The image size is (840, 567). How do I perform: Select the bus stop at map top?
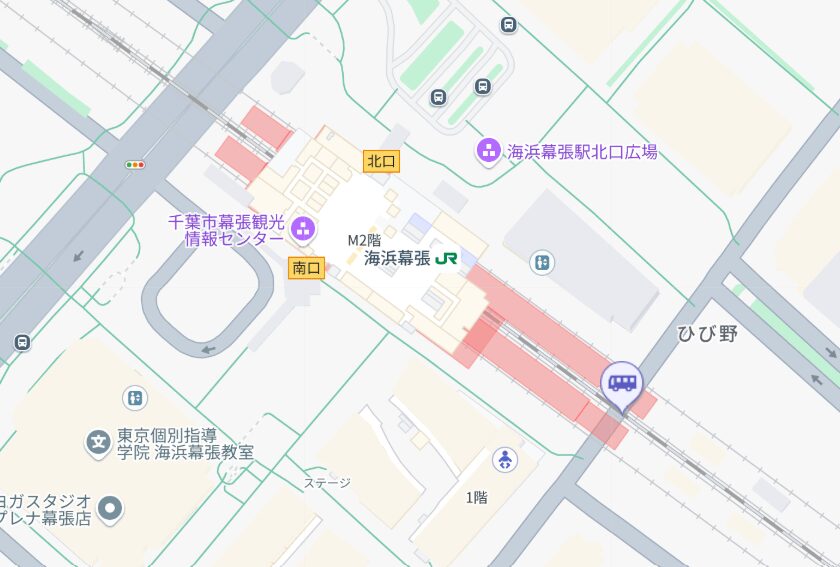pyautogui.click(x=509, y=25)
